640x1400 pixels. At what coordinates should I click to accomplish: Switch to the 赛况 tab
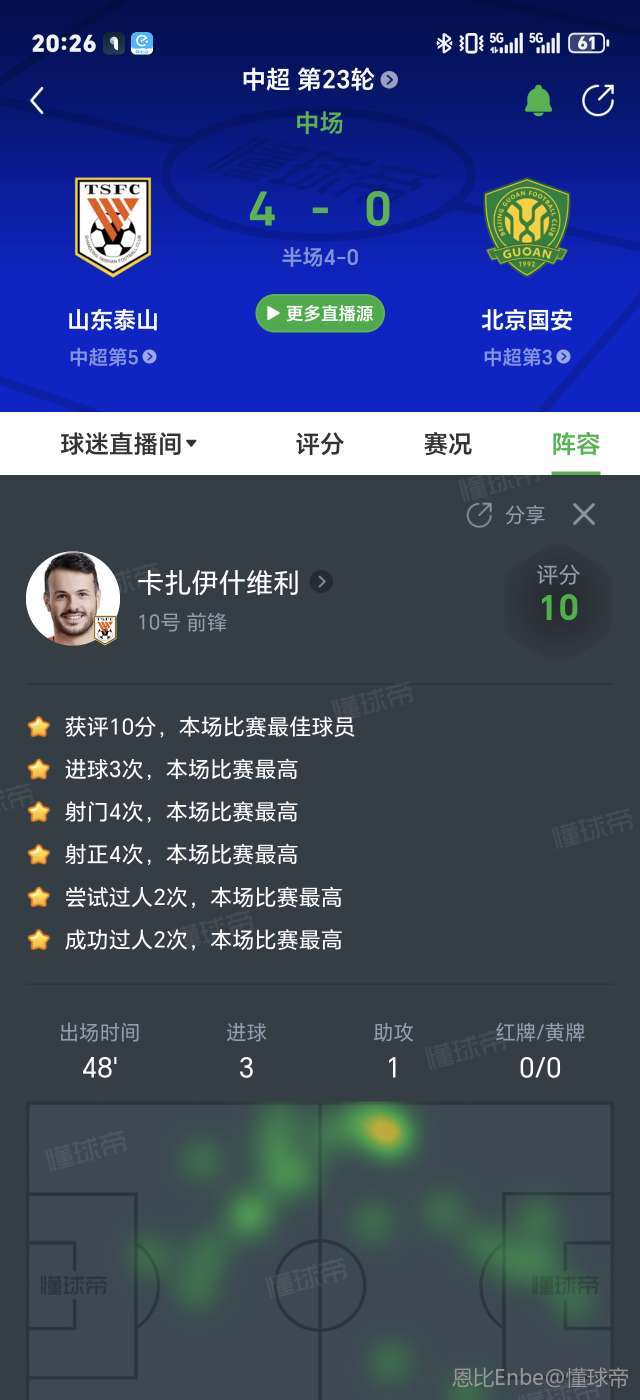pyautogui.click(x=447, y=444)
